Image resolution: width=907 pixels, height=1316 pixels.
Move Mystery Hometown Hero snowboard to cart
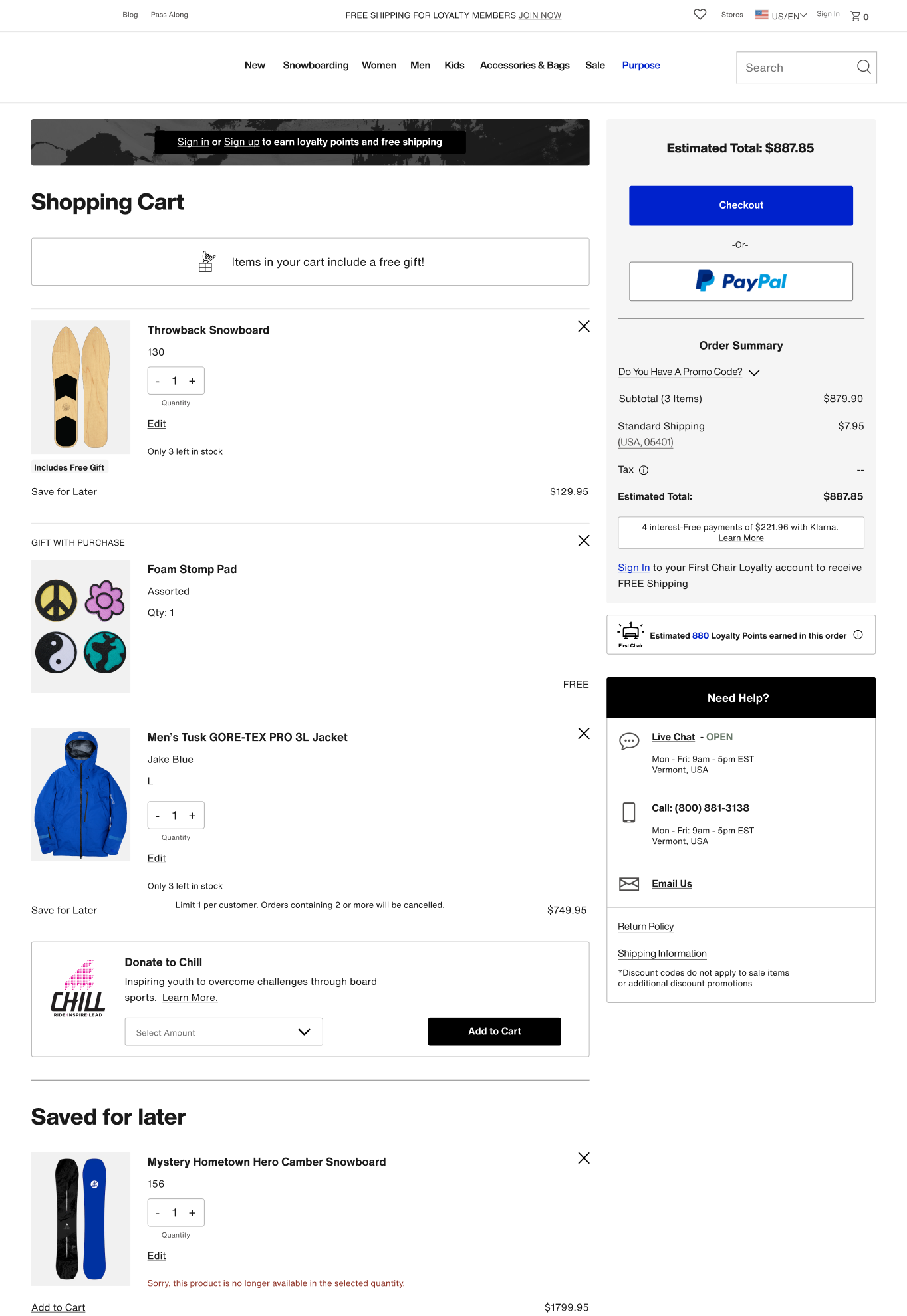point(58,1307)
